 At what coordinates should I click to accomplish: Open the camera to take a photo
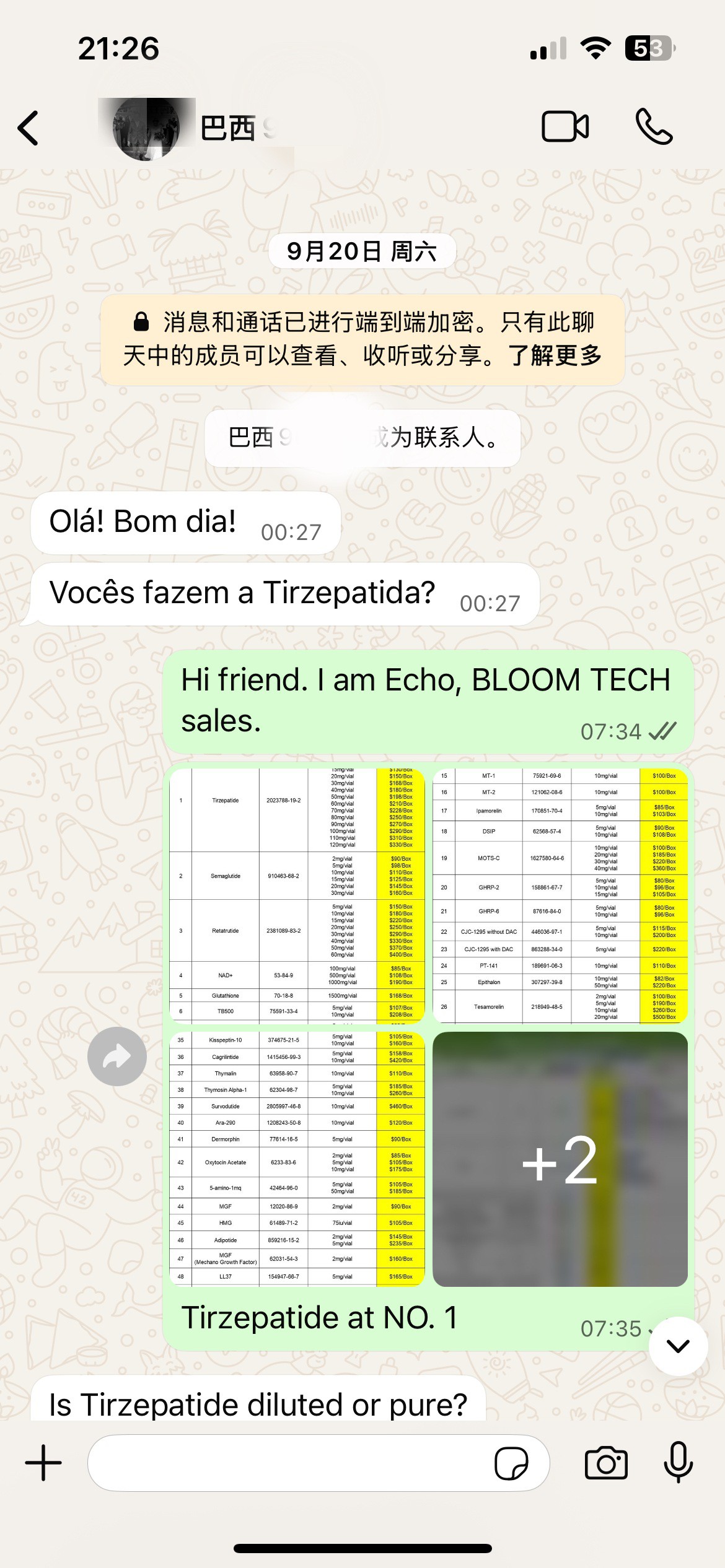click(605, 1463)
